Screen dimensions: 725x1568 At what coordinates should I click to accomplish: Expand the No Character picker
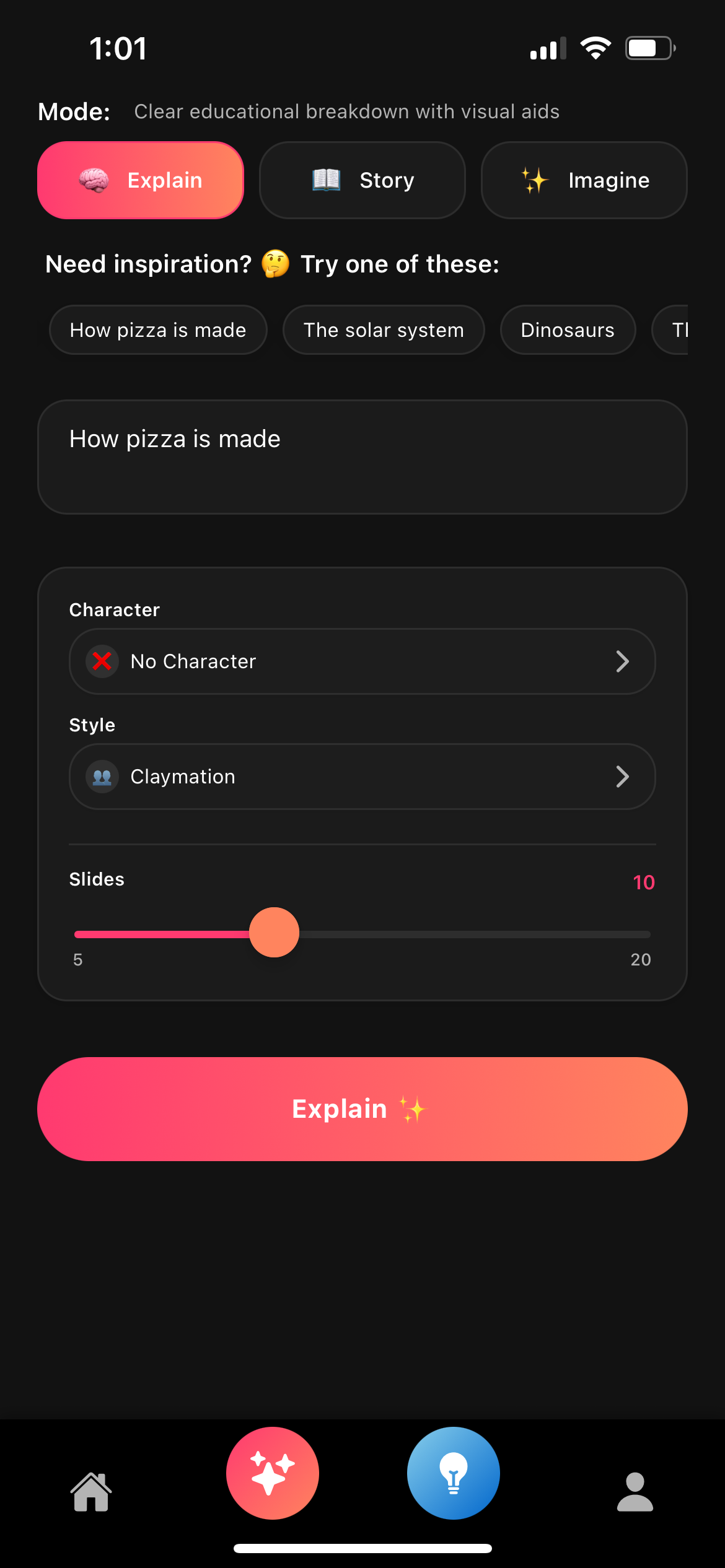coord(362,661)
